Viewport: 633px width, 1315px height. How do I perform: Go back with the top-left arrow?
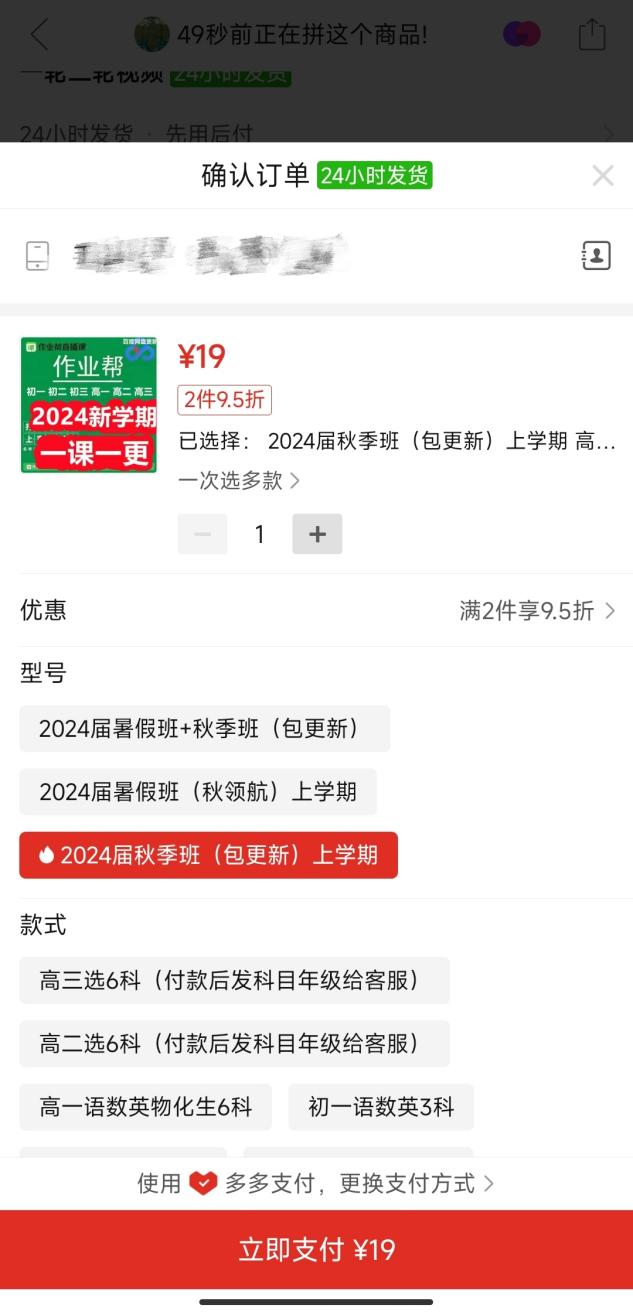39,35
